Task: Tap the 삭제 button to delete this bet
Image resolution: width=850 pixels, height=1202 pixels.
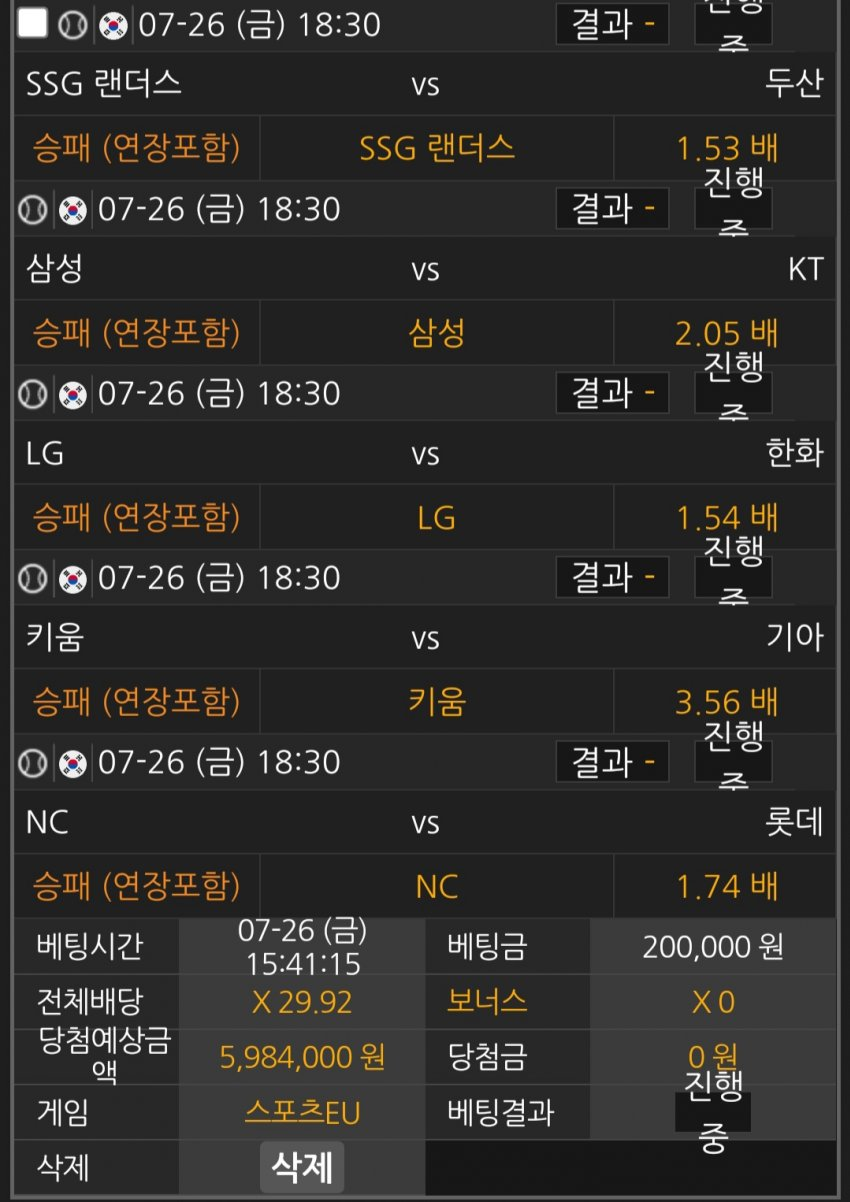Action: pos(302,1166)
